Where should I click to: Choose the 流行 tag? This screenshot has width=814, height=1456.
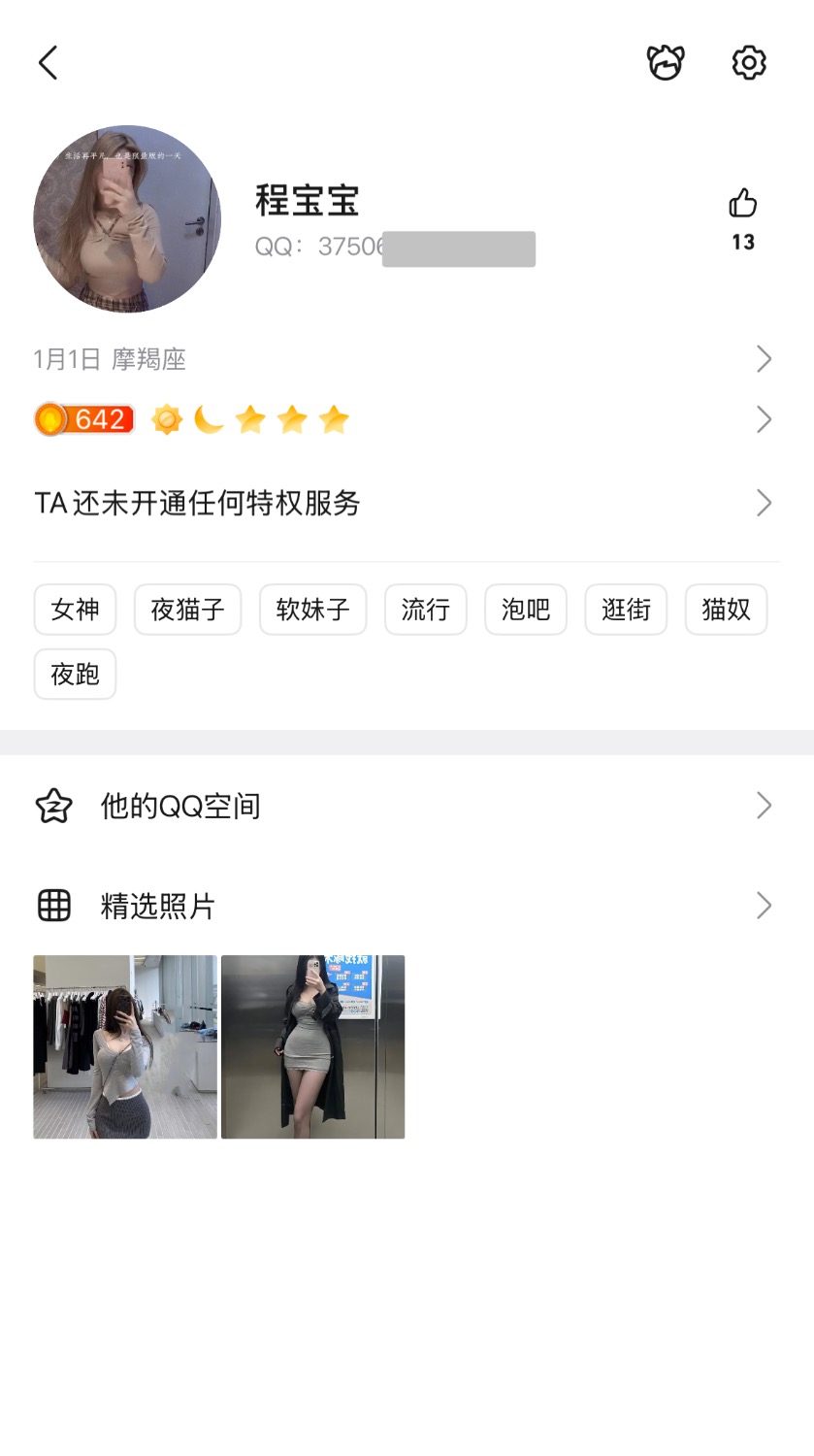pos(425,610)
